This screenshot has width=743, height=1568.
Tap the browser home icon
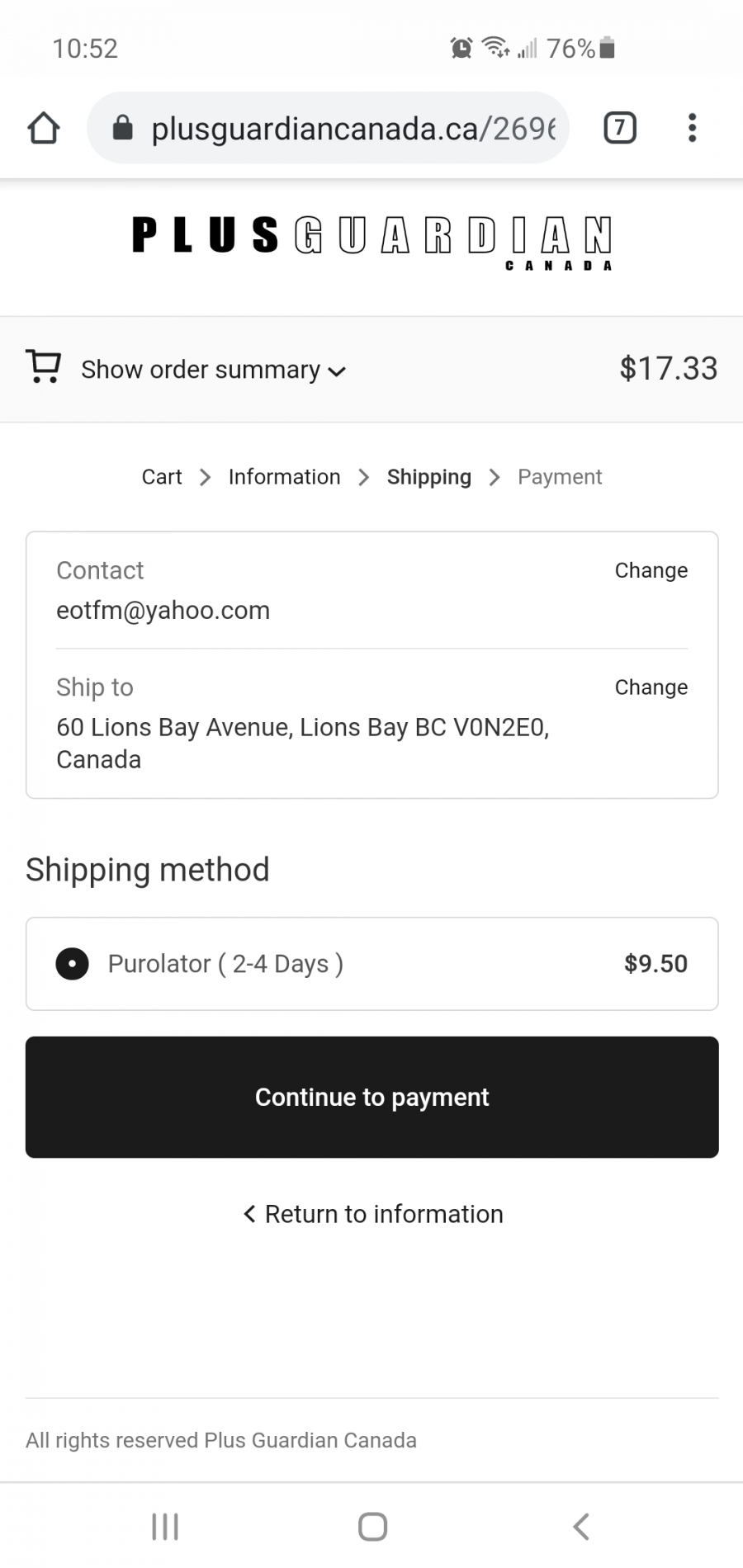tap(44, 129)
